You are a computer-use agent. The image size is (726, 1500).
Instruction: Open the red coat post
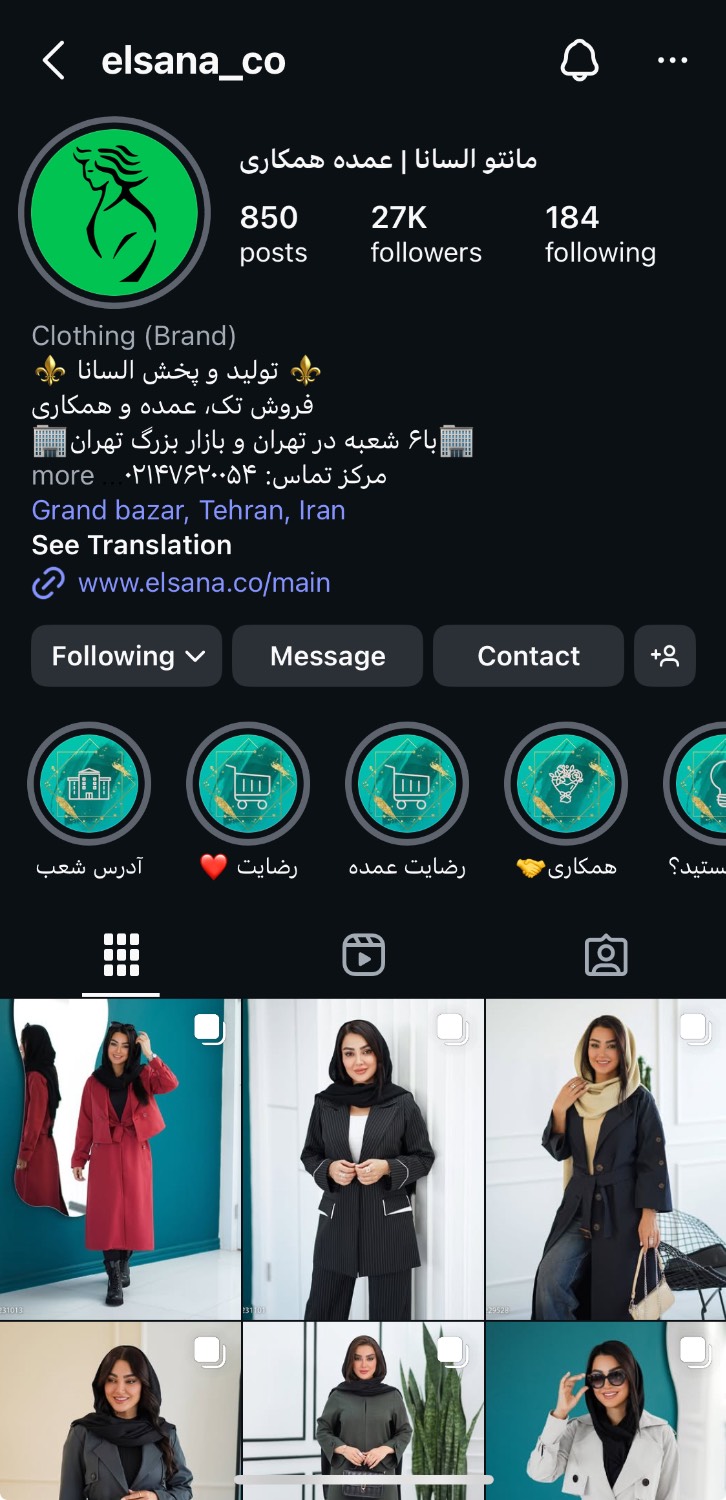(120, 1158)
